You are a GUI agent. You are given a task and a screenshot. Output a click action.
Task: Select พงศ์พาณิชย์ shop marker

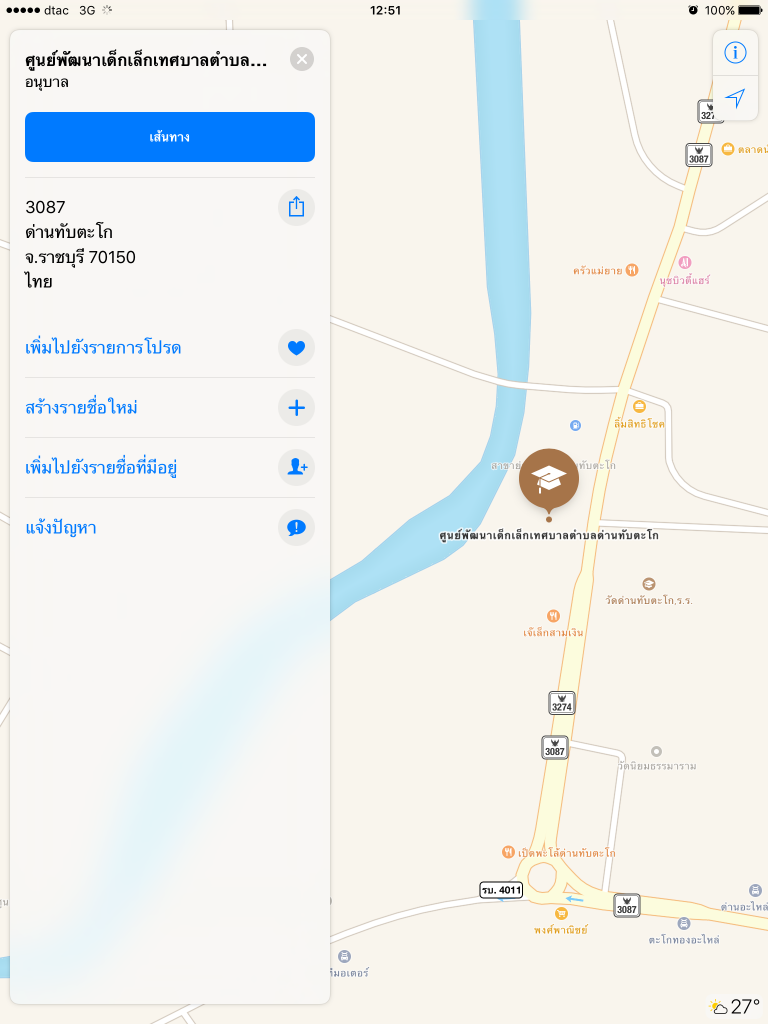click(x=560, y=914)
